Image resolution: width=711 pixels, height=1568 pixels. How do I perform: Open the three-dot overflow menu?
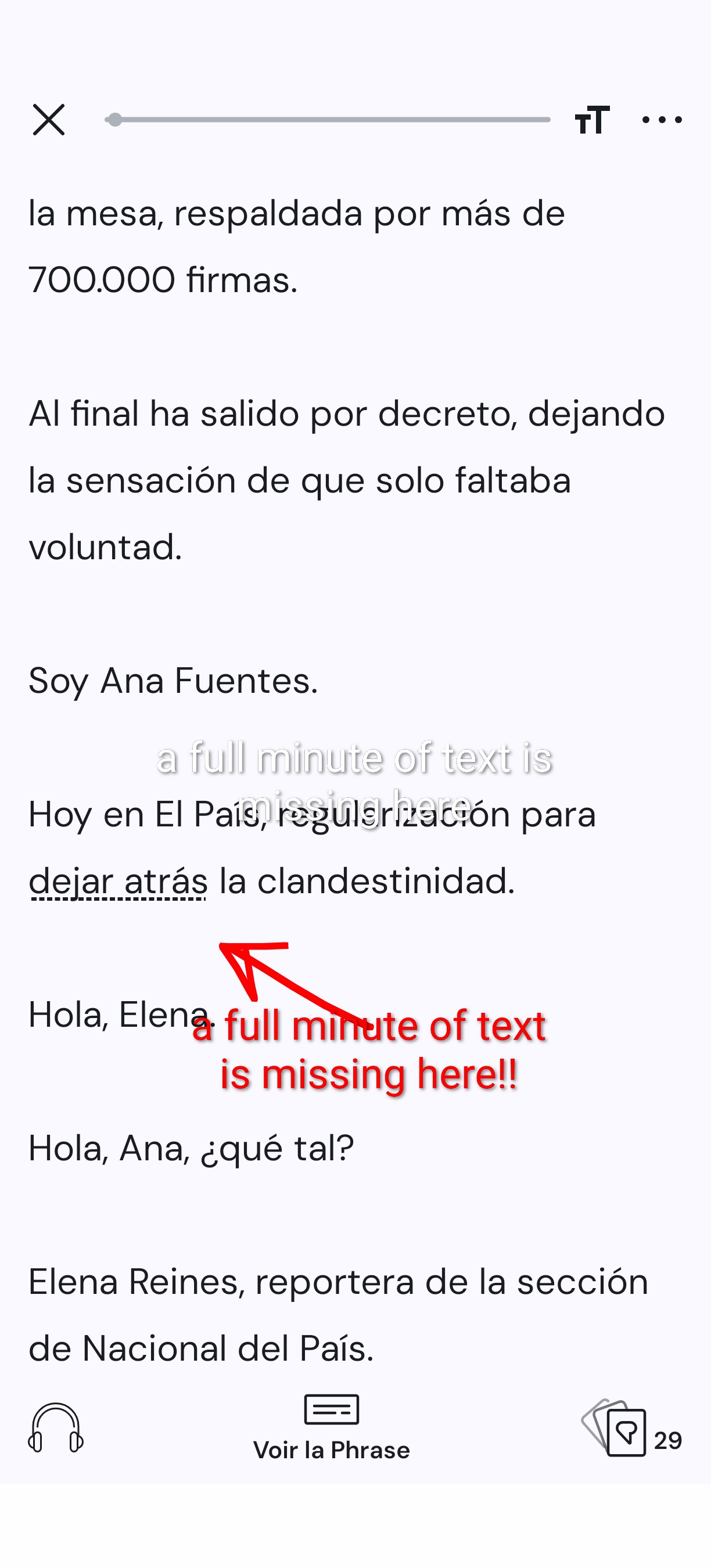click(662, 119)
